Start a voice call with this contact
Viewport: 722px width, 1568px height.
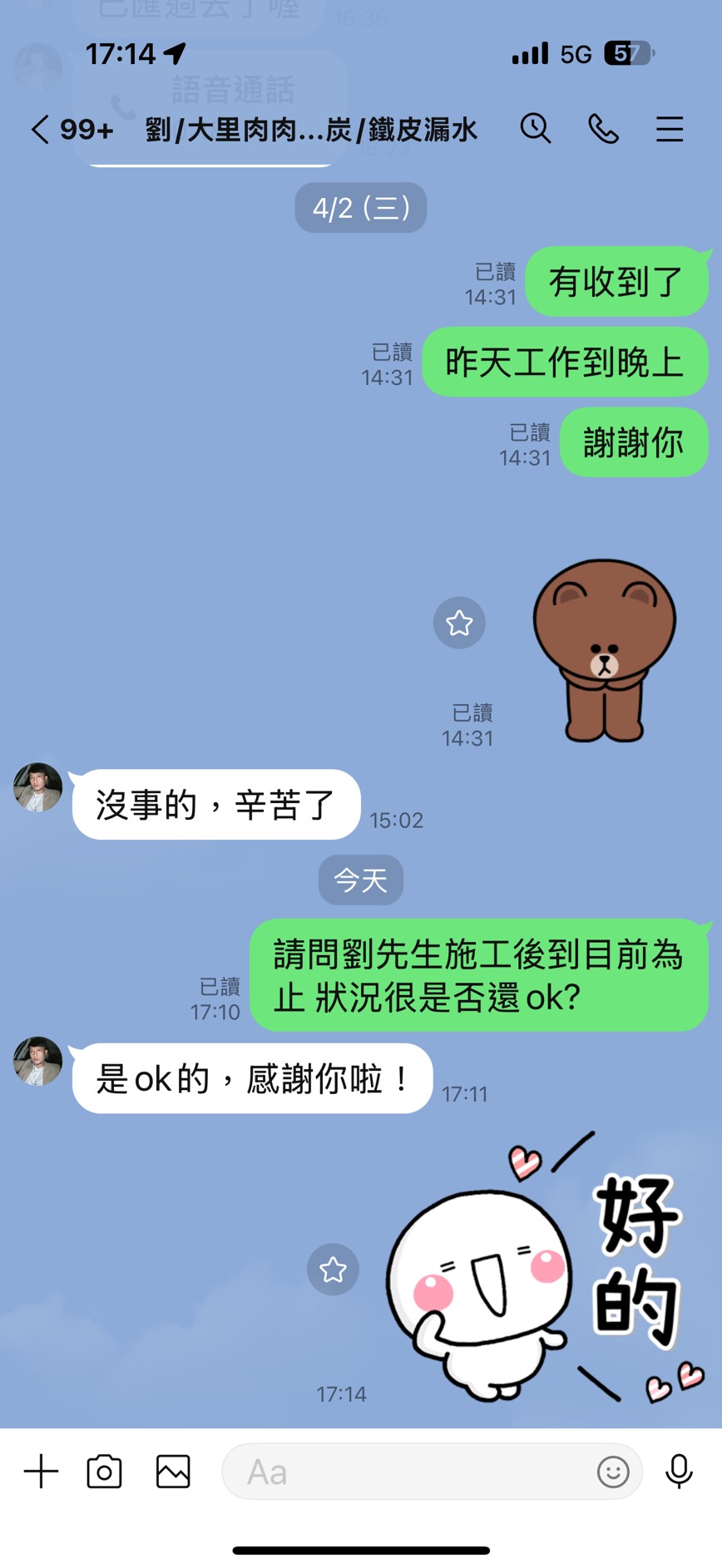tap(603, 129)
